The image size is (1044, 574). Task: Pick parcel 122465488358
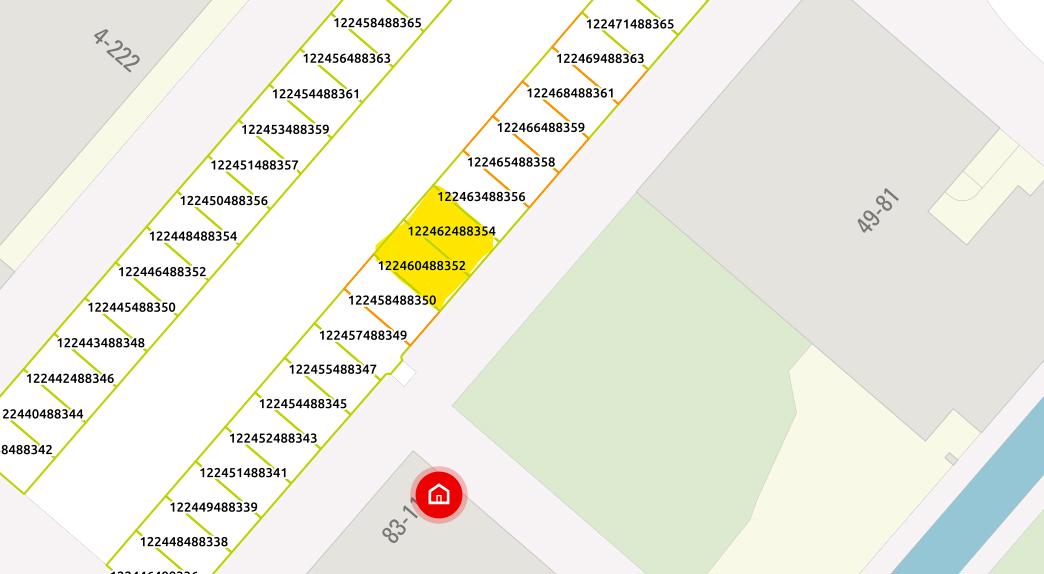[511, 162]
